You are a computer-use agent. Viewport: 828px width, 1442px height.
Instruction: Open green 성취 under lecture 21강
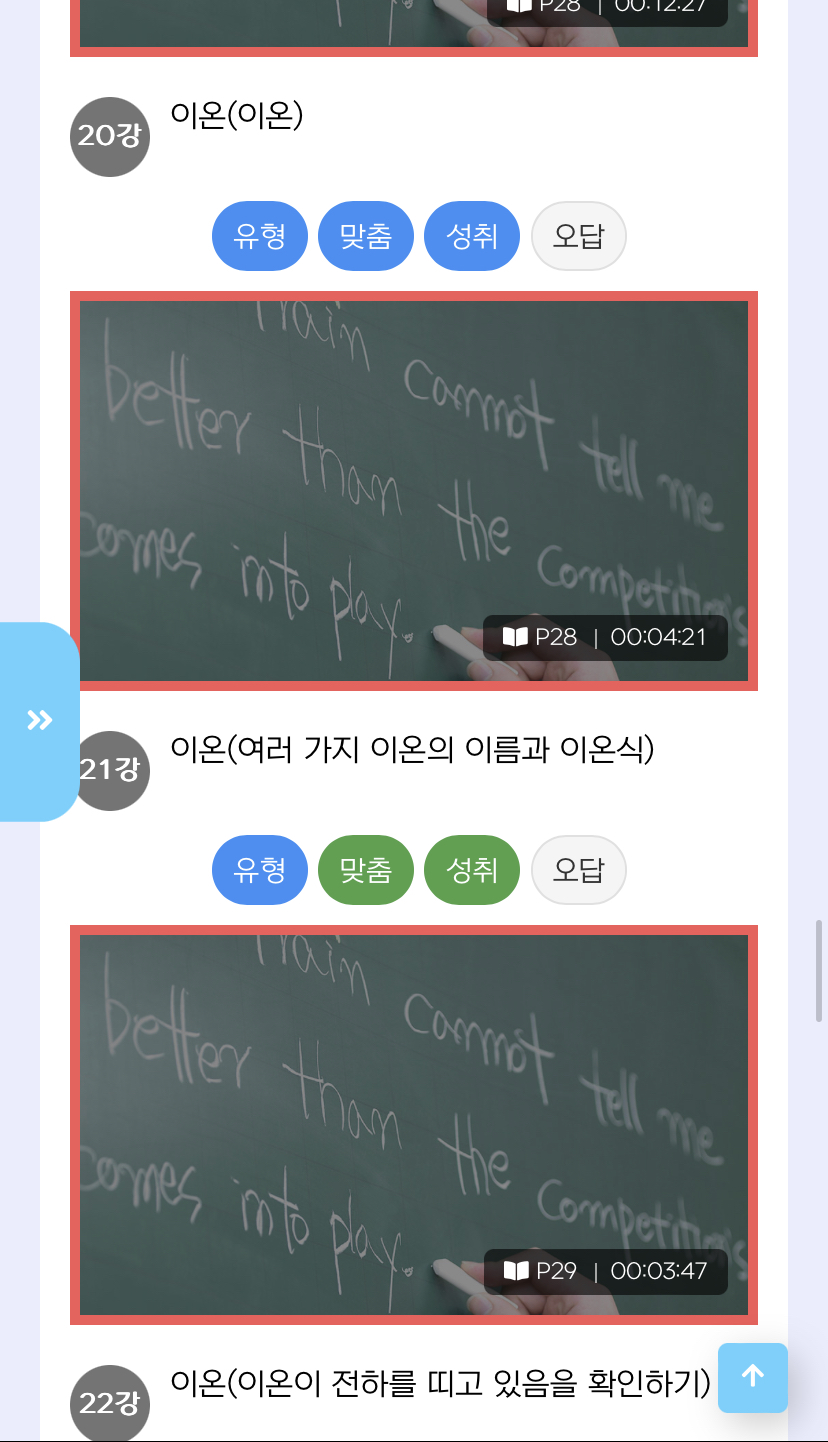(472, 870)
